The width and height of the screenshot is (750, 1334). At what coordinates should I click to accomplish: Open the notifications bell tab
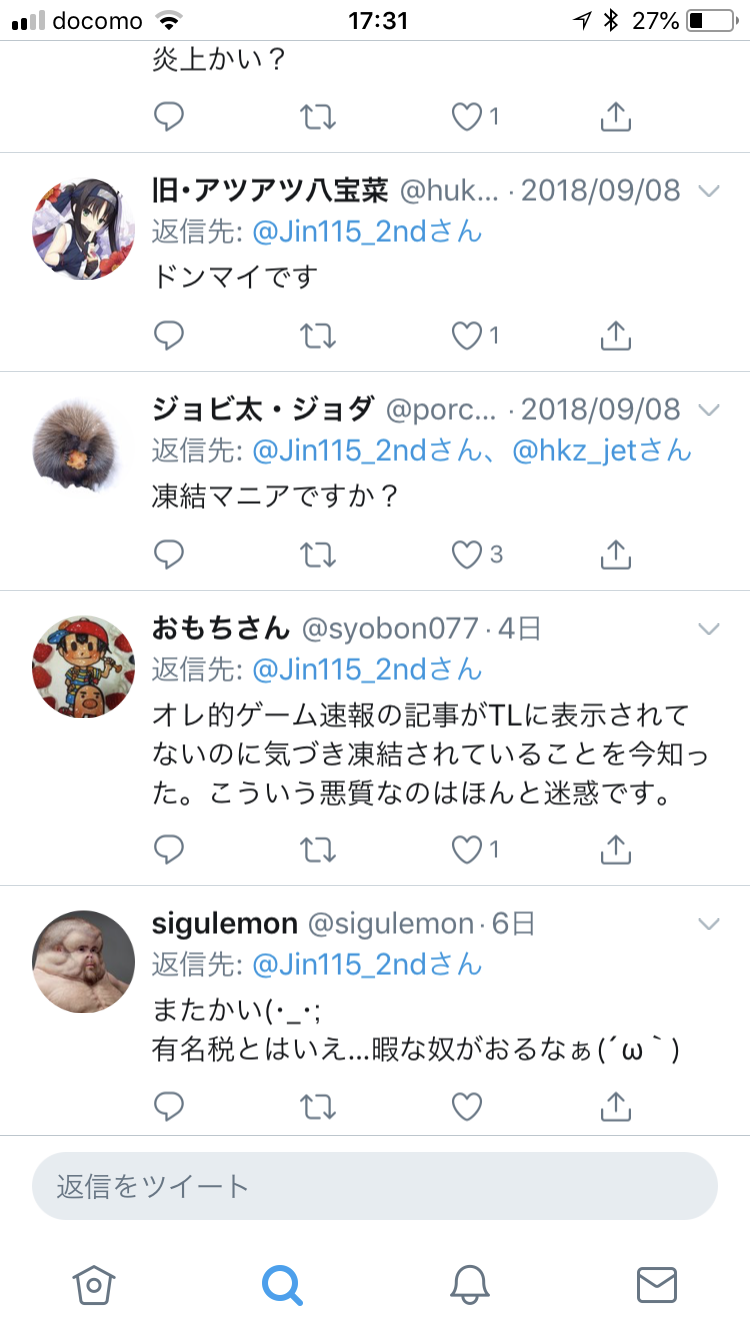point(469,1284)
